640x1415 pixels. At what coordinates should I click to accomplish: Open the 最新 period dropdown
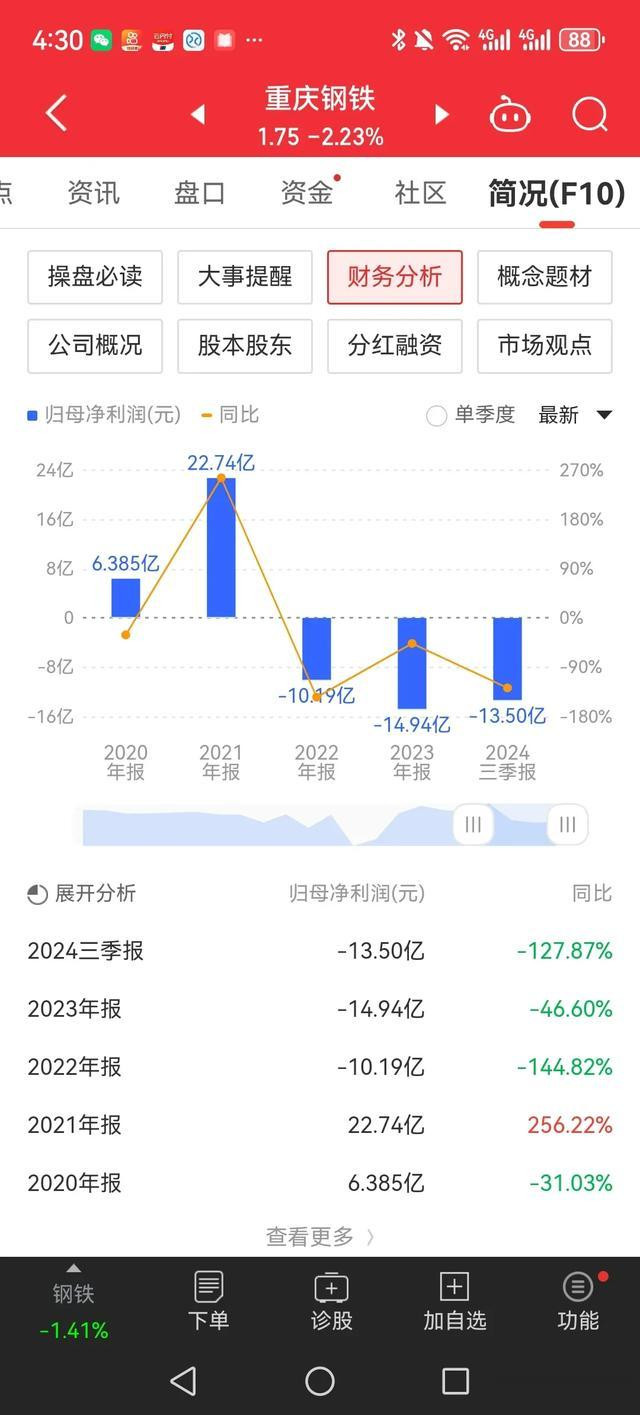pyautogui.click(x=575, y=415)
